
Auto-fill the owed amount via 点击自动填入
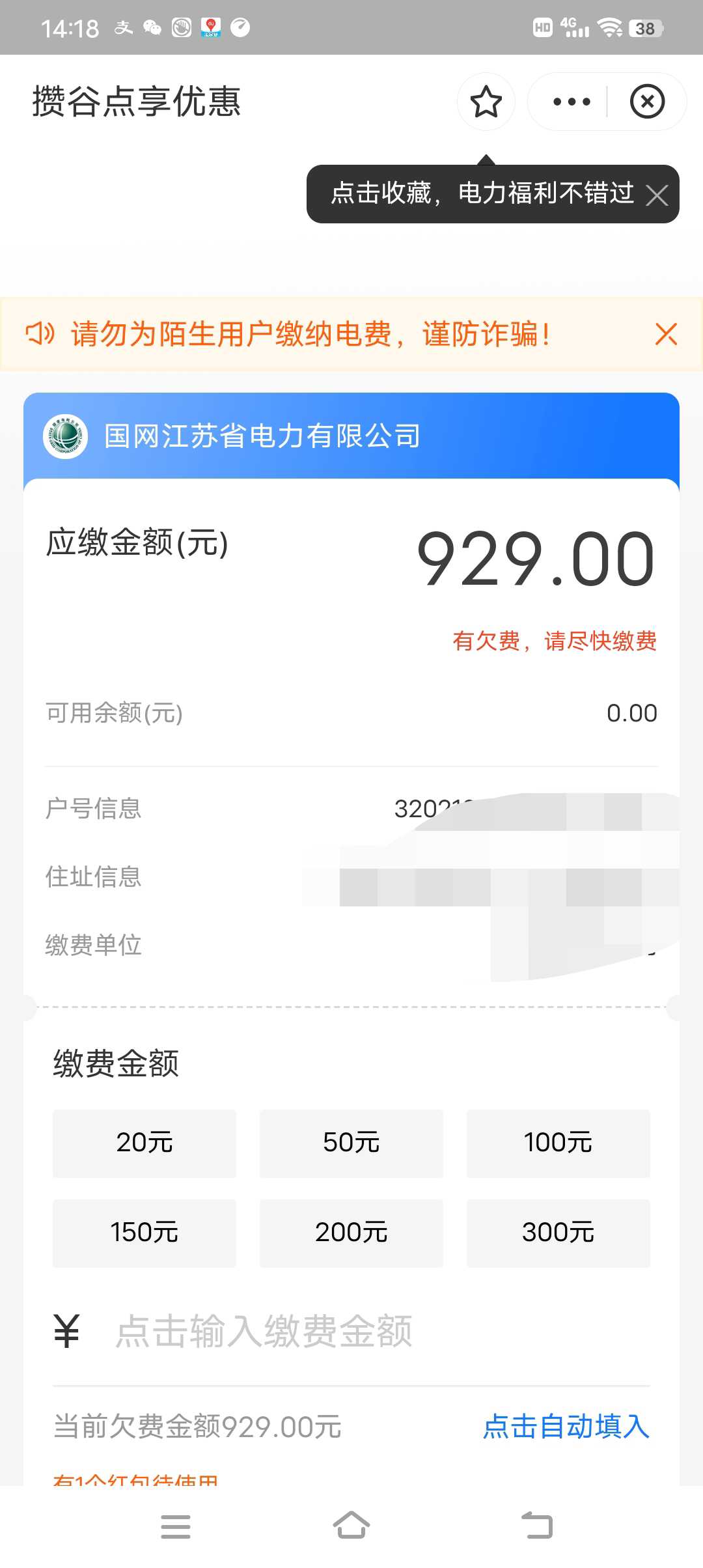tap(566, 1427)
